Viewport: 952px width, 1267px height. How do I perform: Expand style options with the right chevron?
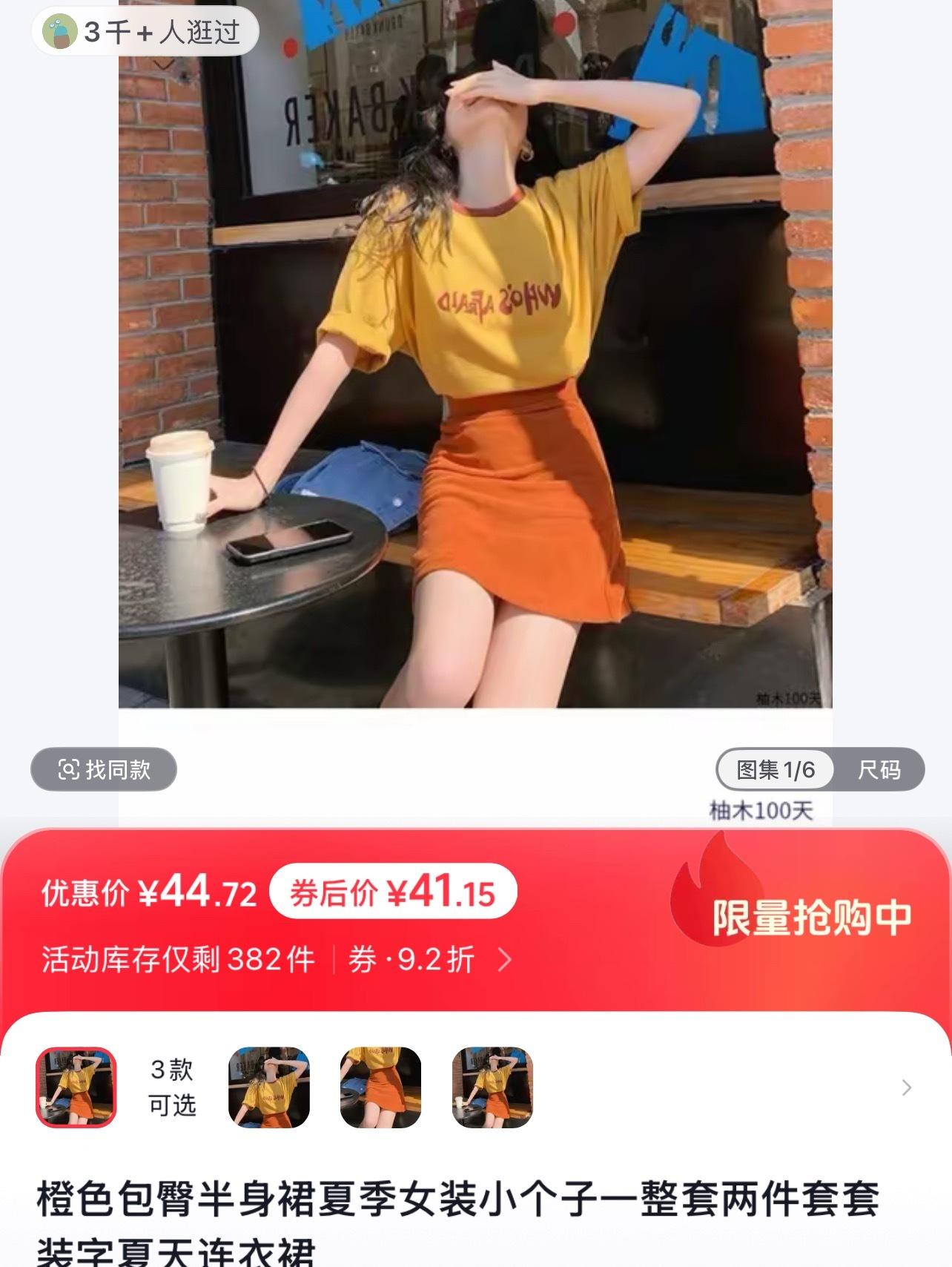click(906, 1087)
